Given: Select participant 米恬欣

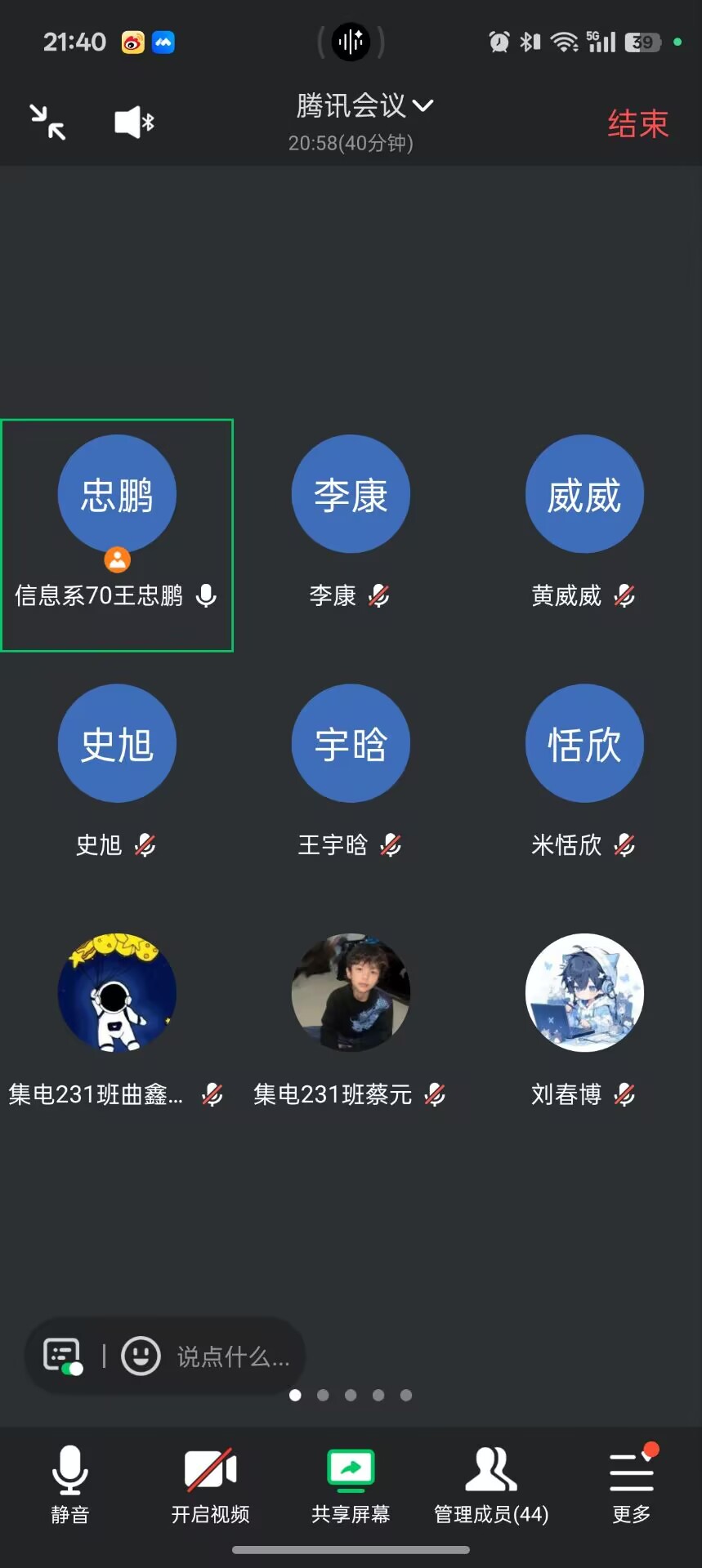Looking at the screenshot, I should 584,744.
